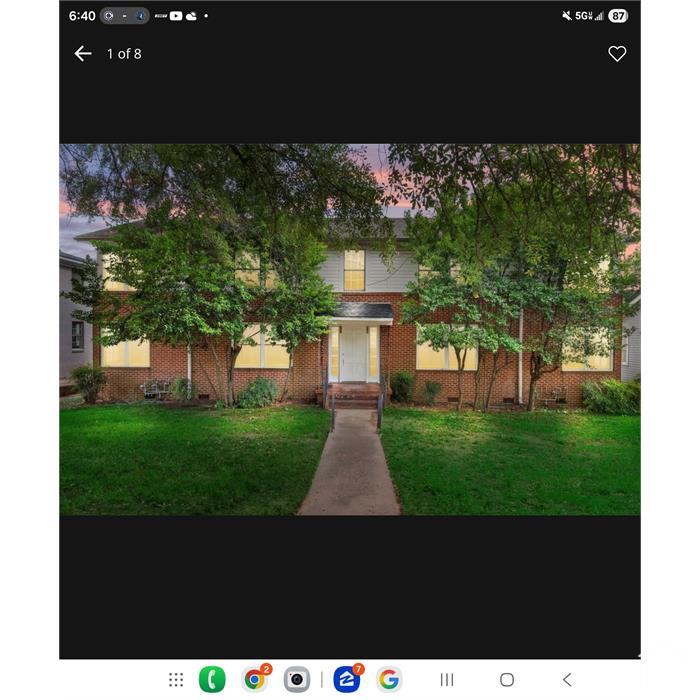Save this listing with the heart icon

(617, 54)
